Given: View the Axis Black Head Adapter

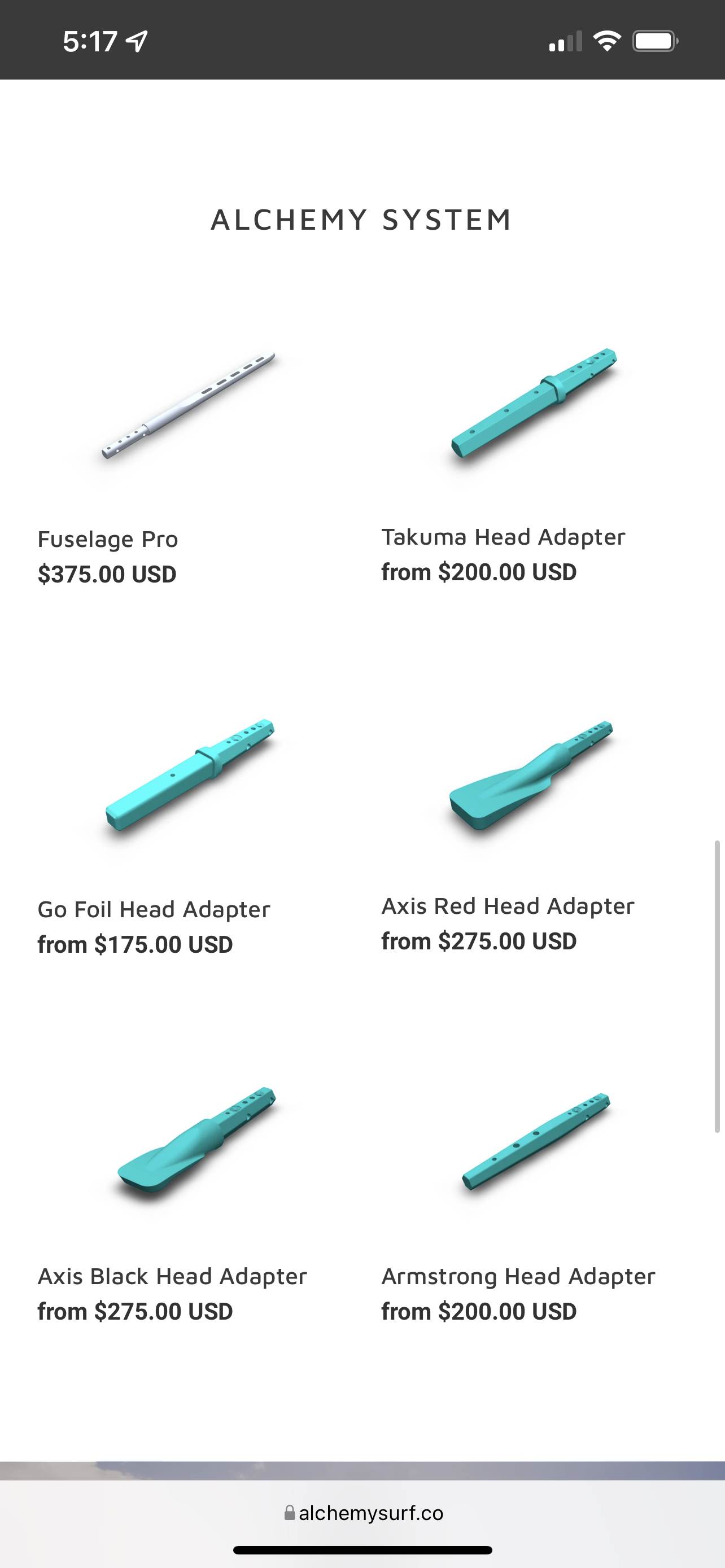Looking at the screenshot, I should [x=172, y=1276].
